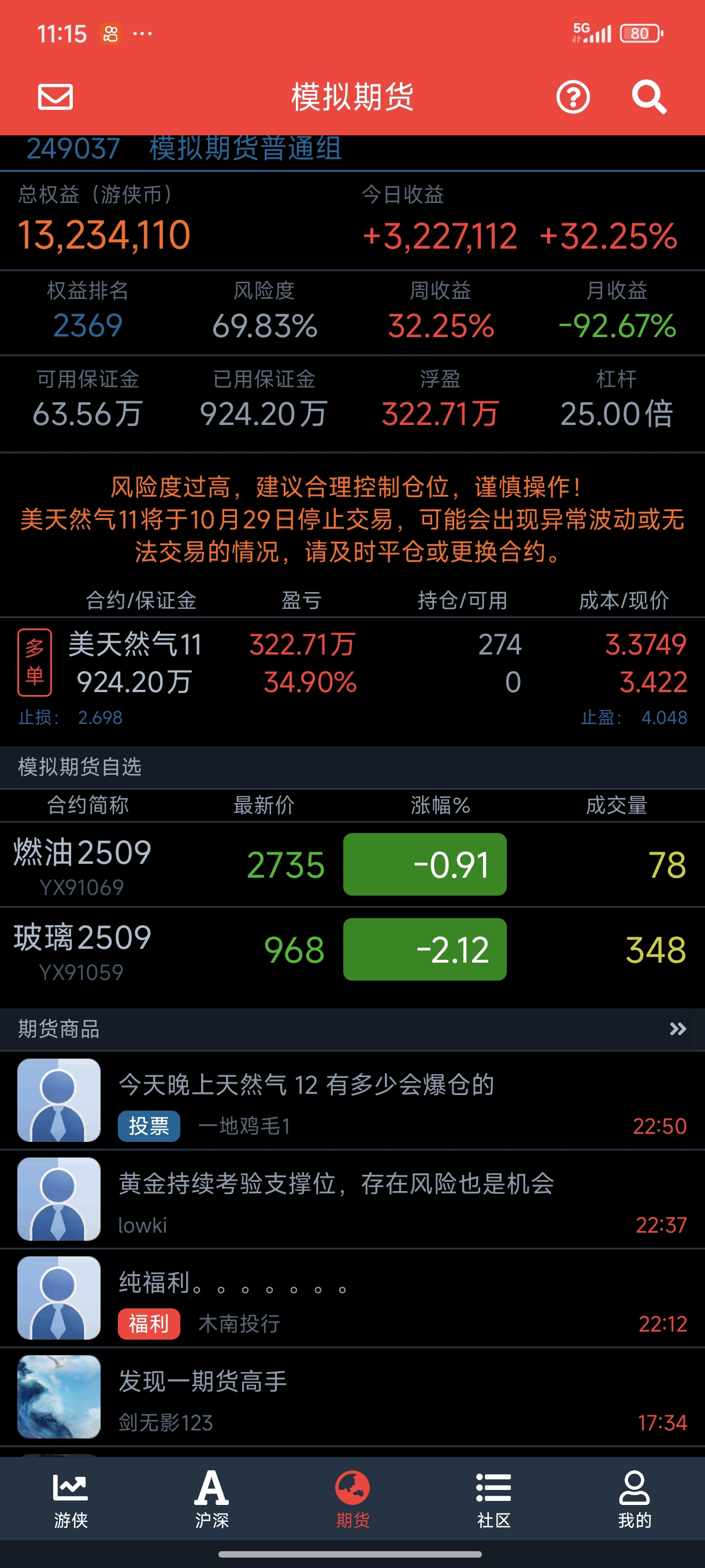Open the 玻璃2509 contract row
The image size is (705, 1568).
352,949
